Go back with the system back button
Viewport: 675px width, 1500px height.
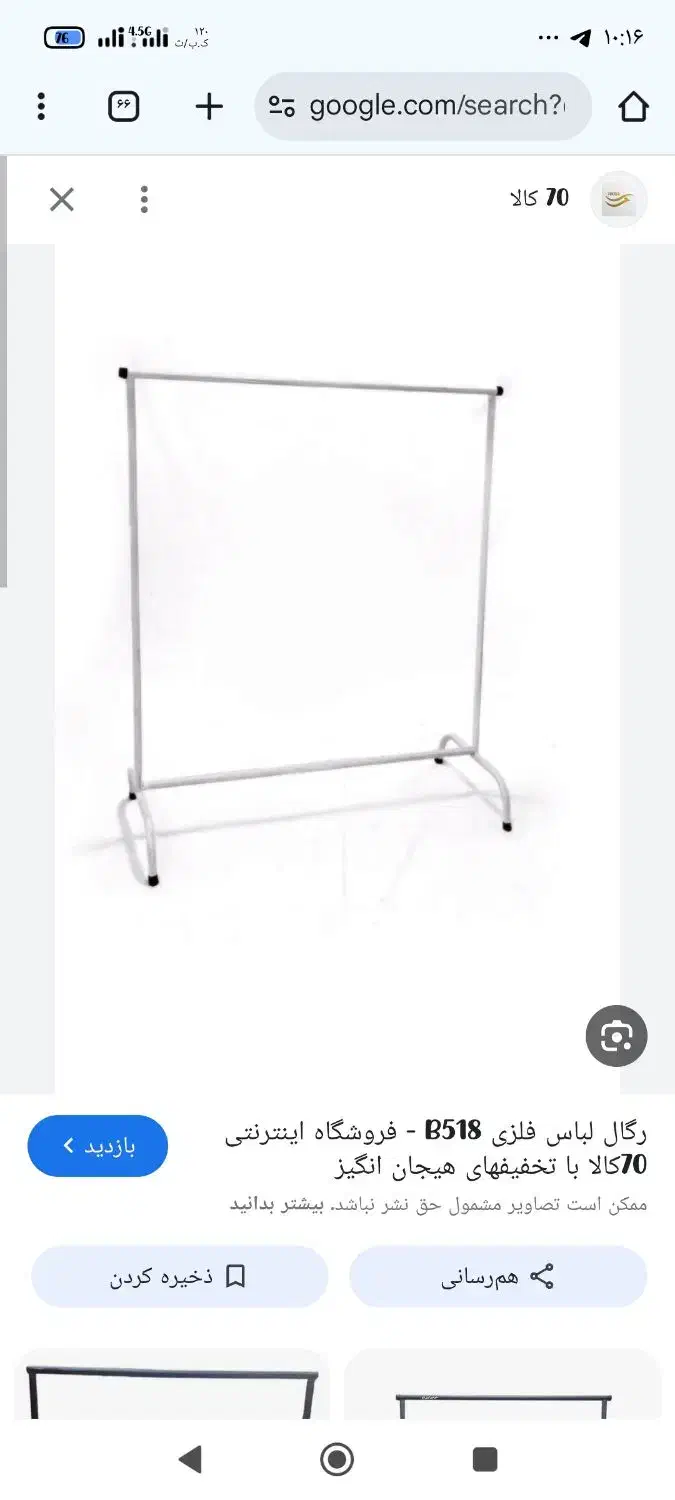[189, 1459]
